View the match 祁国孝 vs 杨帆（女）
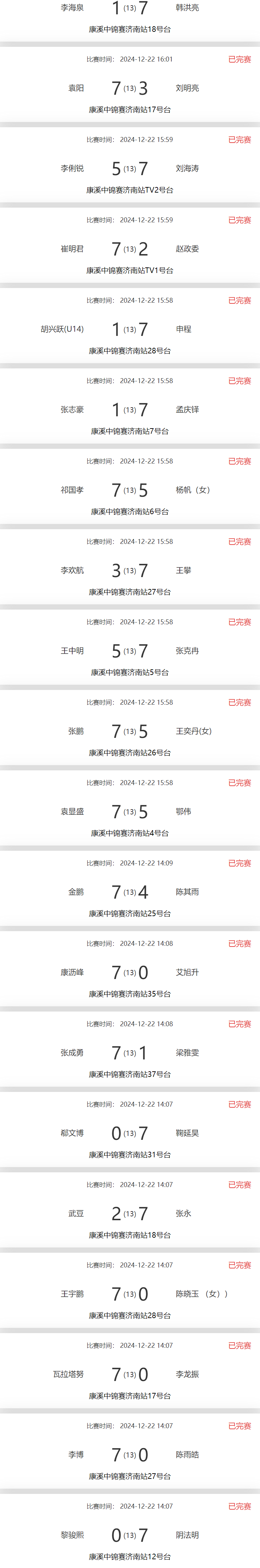This screenshot has height=1568, width=260. pyautogui.click(x=129, y=490)
